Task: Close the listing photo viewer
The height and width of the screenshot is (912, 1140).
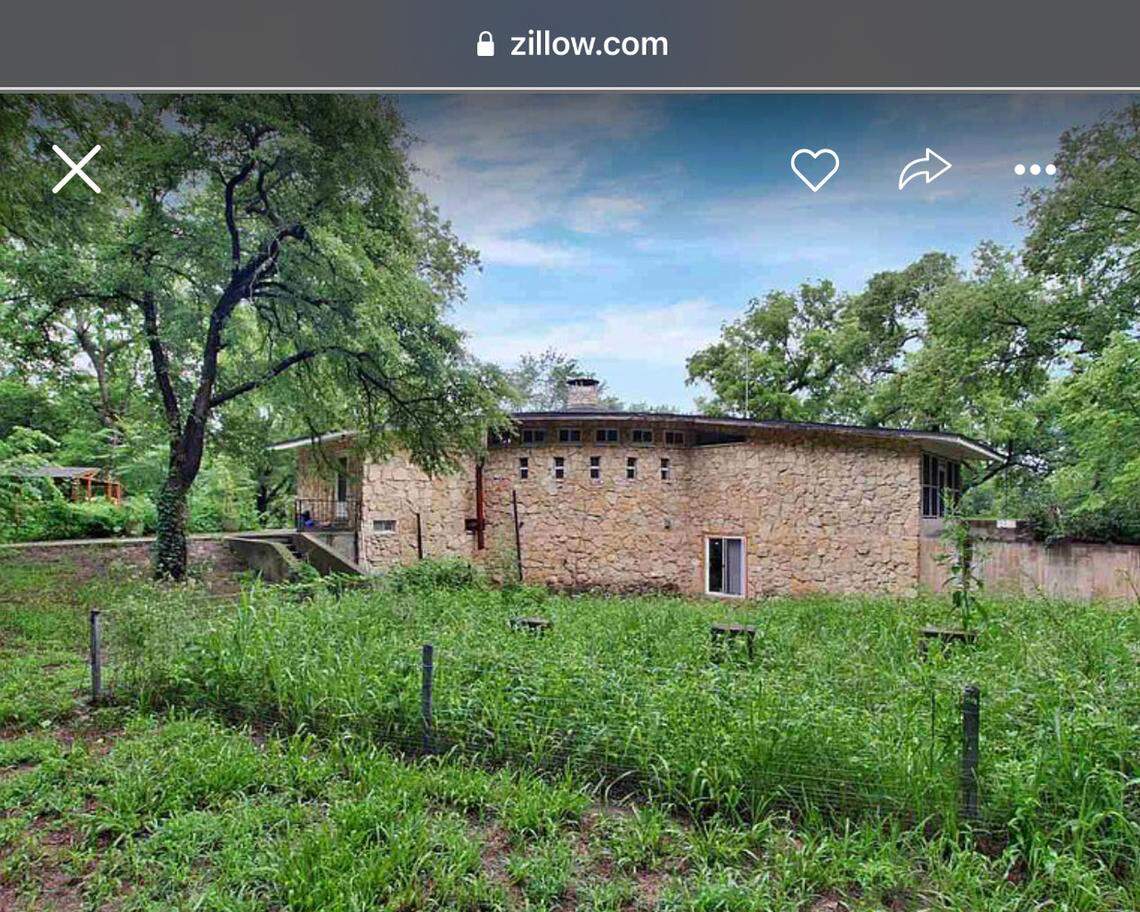Action: (77, 169)
